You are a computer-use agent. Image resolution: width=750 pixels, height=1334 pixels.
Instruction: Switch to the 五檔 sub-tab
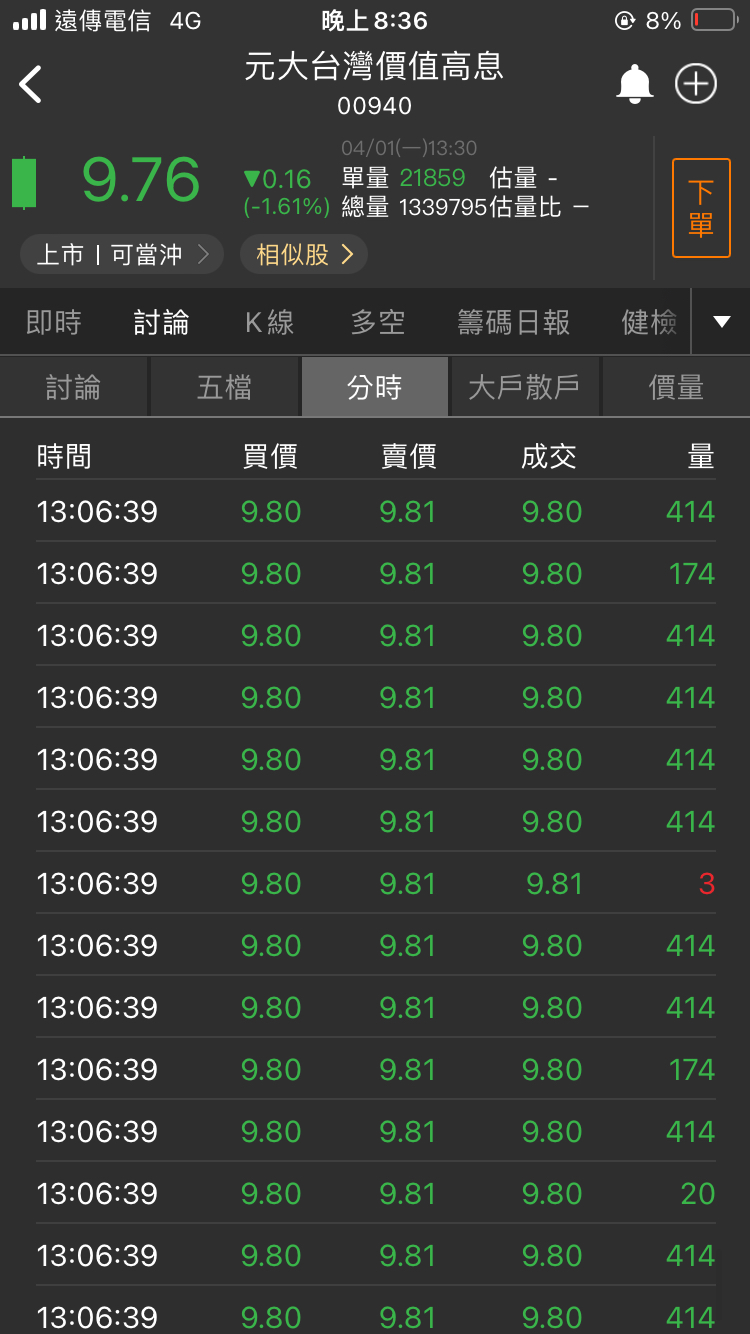225,387
